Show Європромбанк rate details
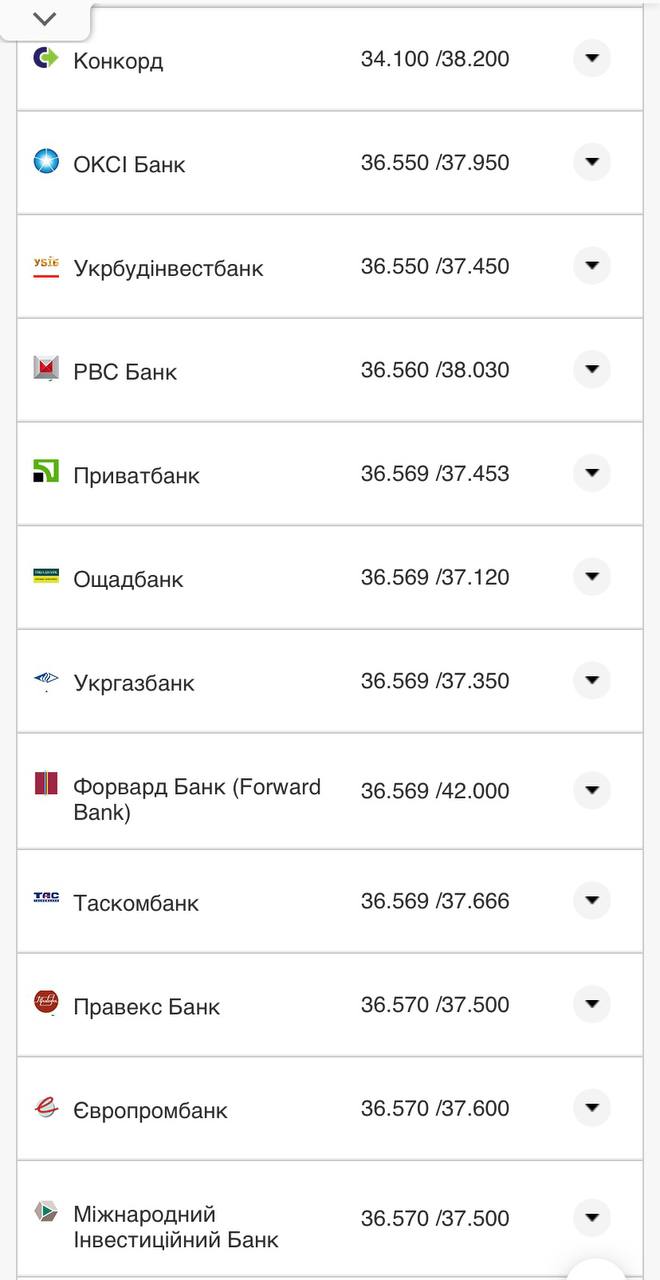The width and height of the screenshot is (660, 1280). point(592,1108)
